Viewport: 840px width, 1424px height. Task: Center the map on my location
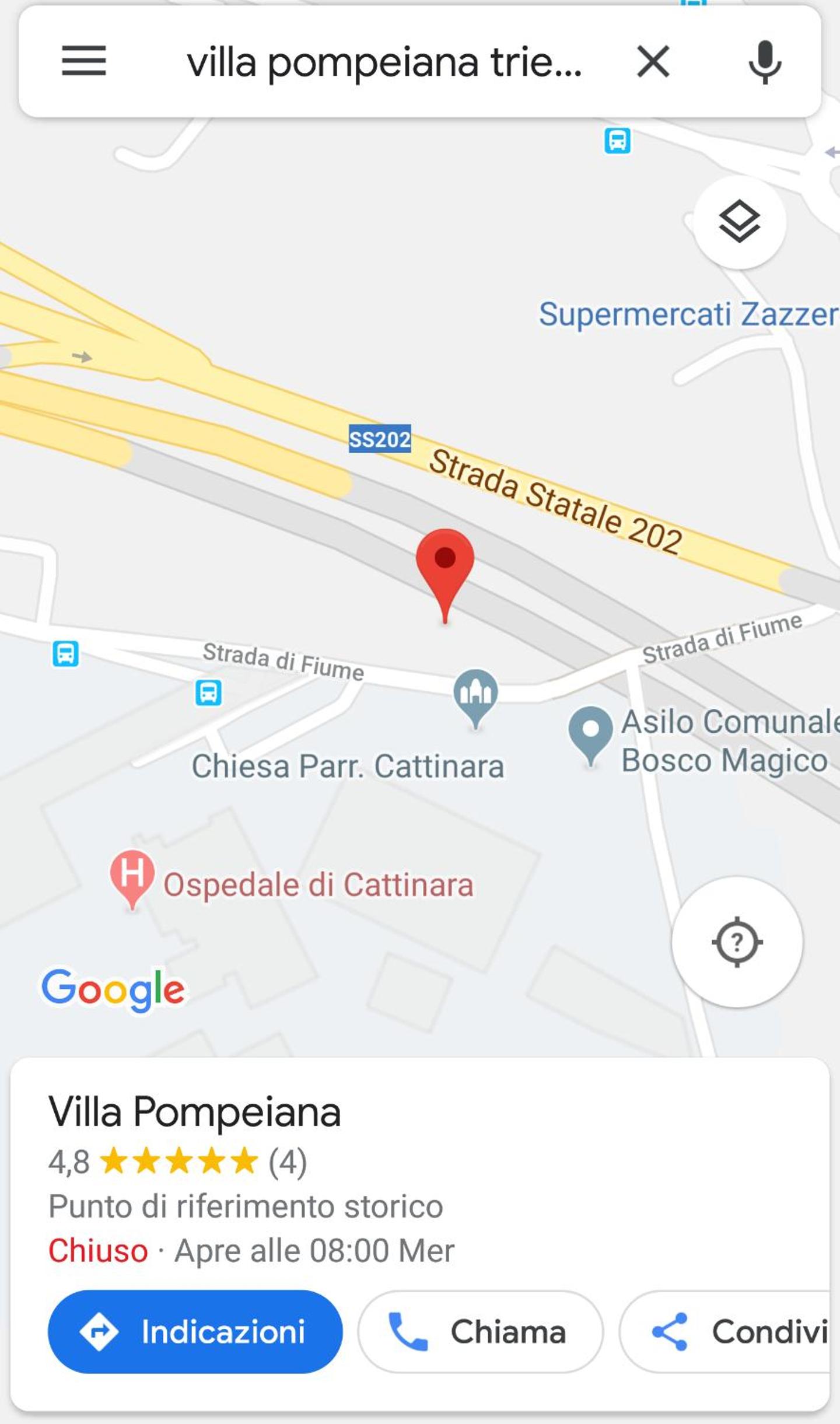(x=737, y=942)
